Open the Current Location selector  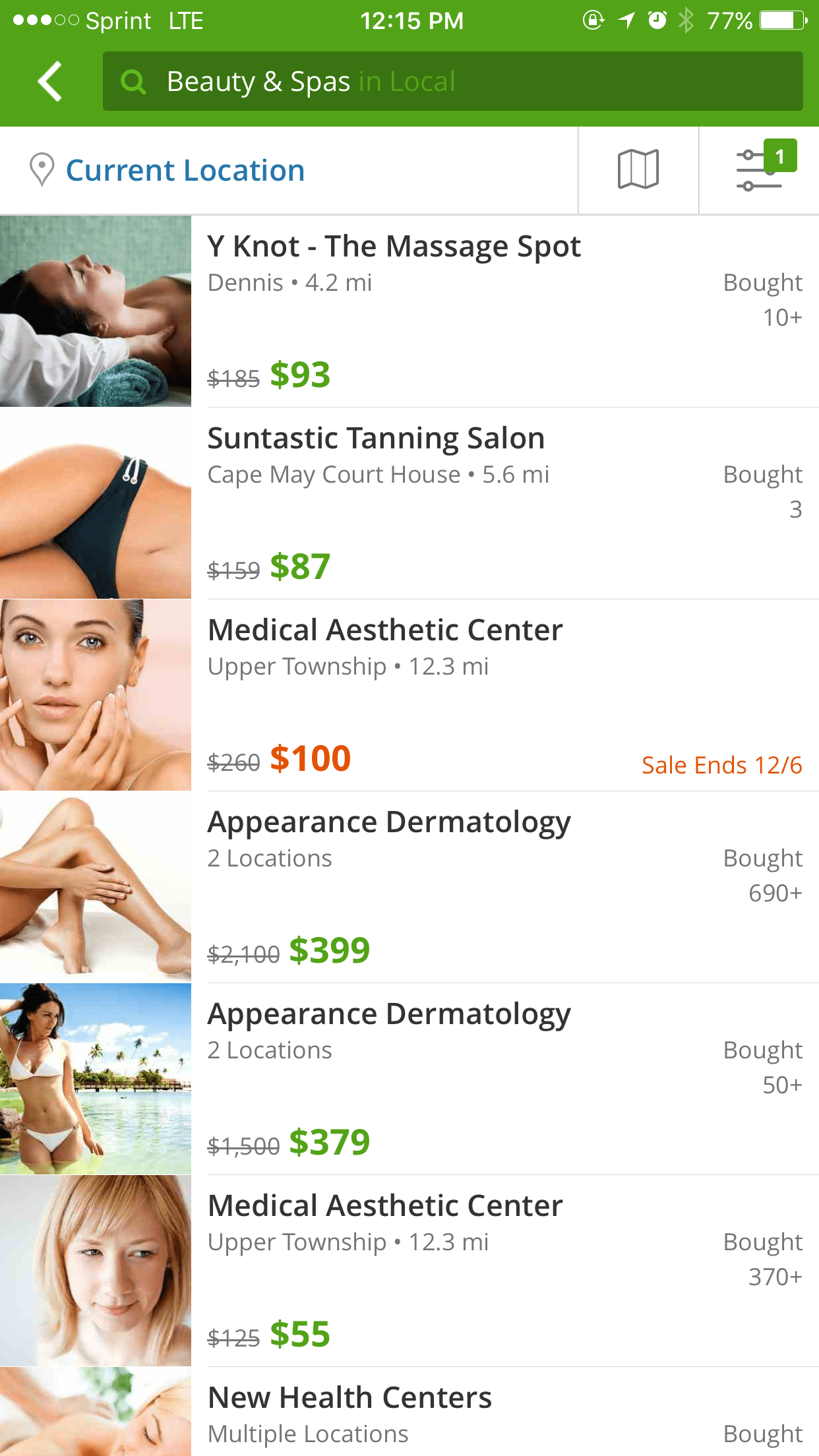pos(187,169)
